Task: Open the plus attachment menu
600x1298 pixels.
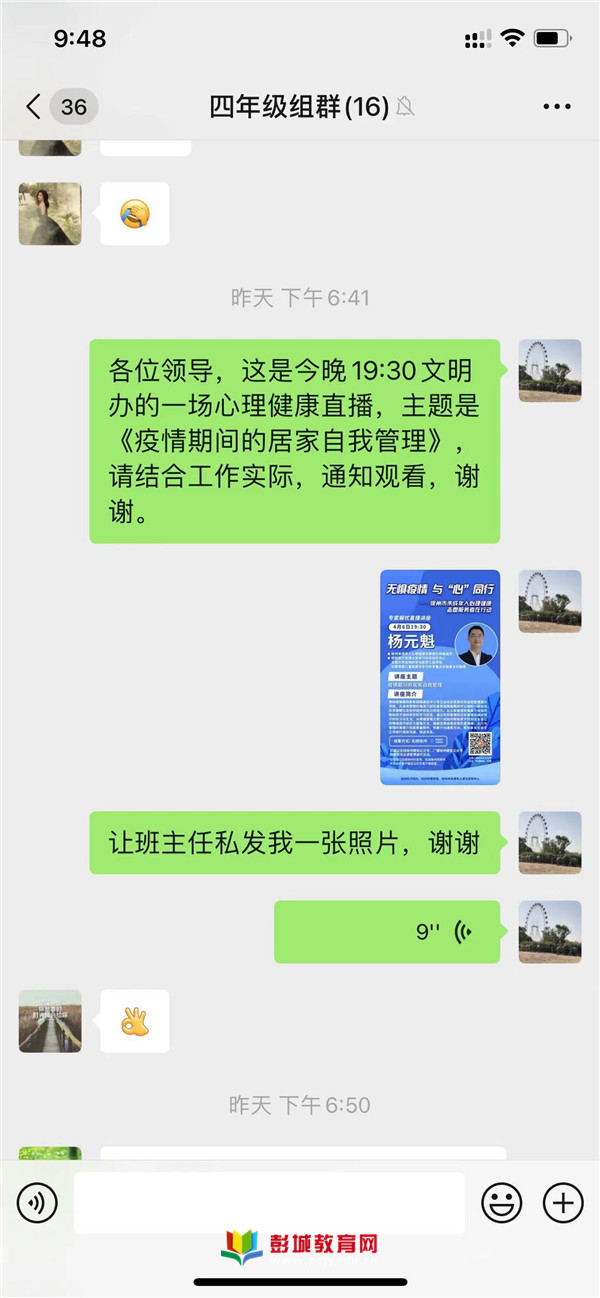Action: coord(562,1203)
